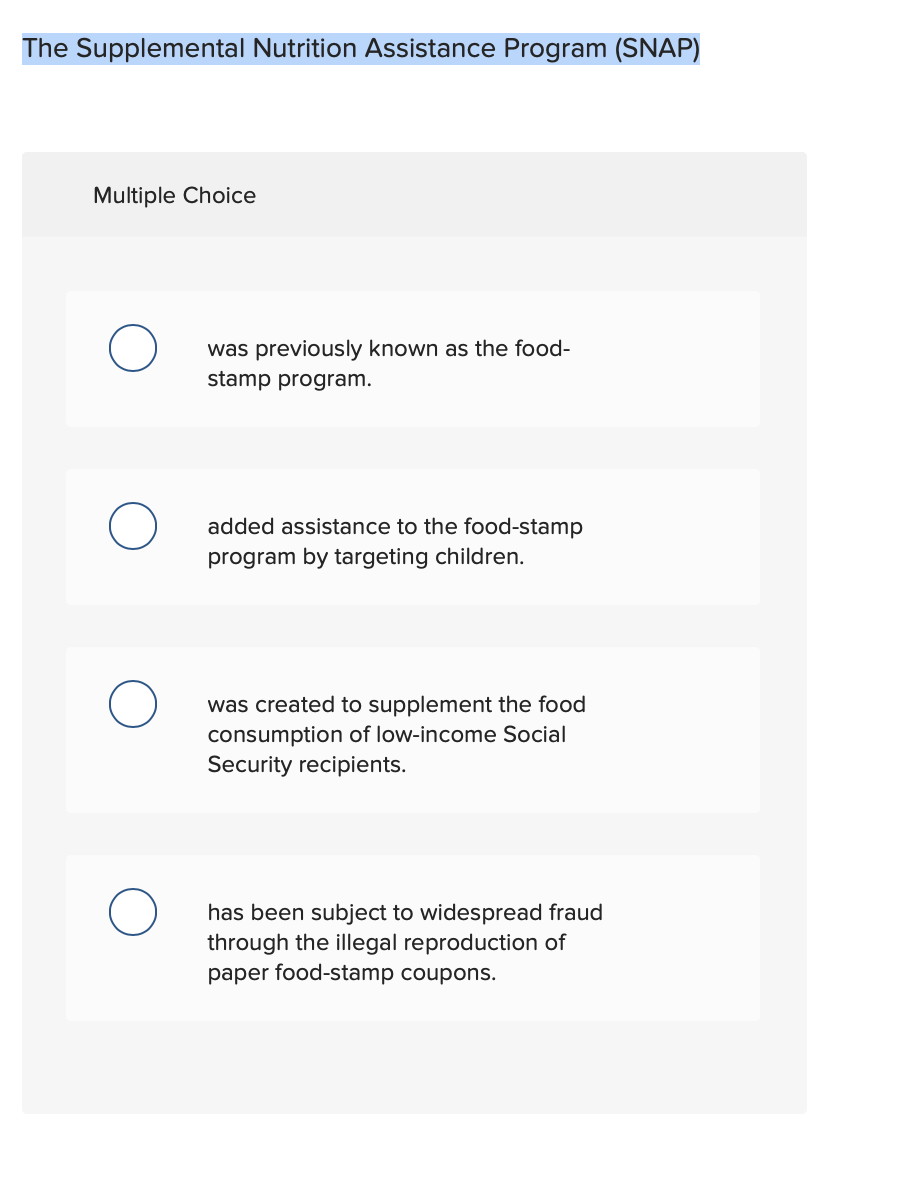Click the Multiple Choice header label

(174, 195)
